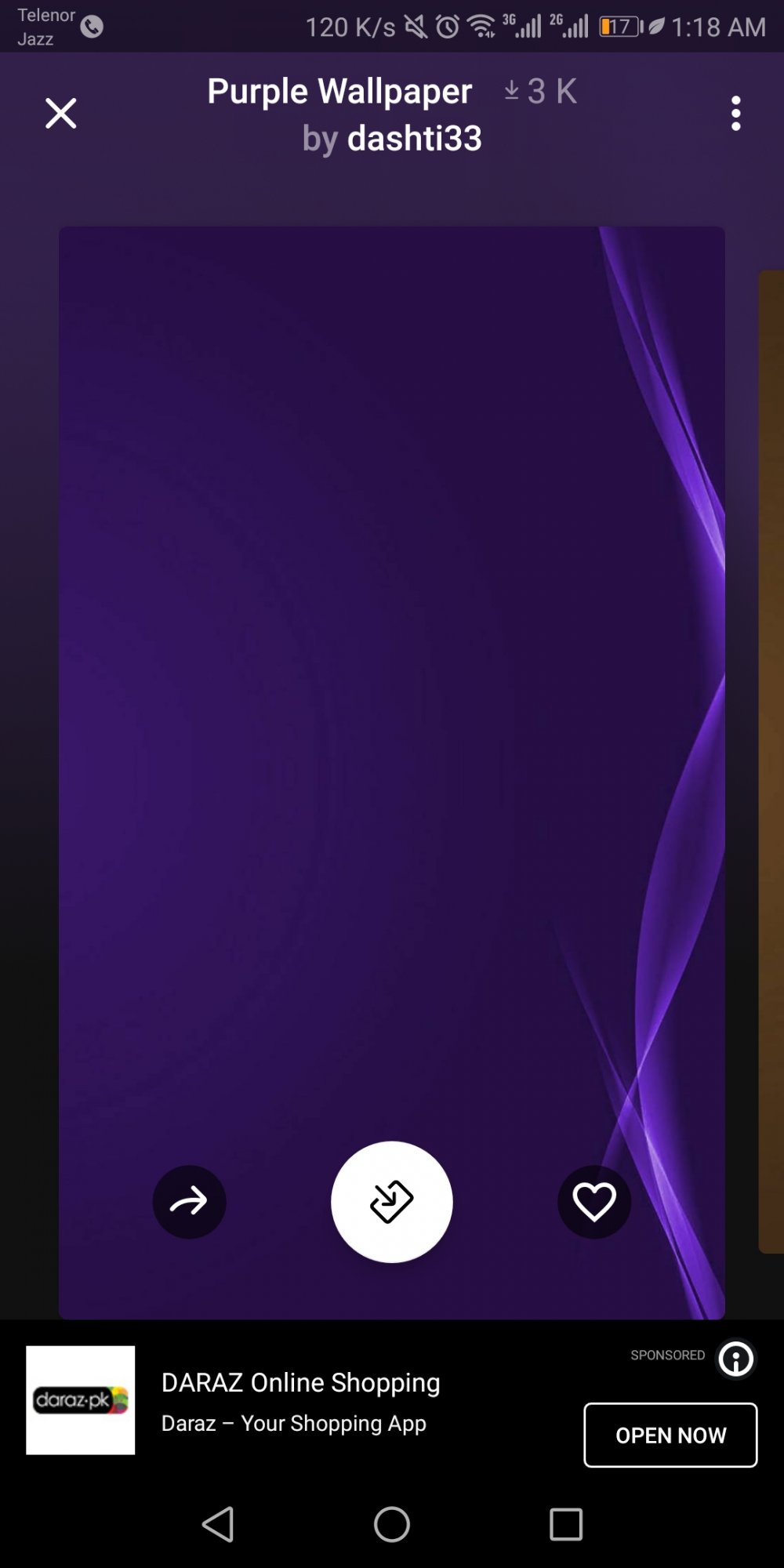
Task: Tap OPEN NOW on the Daraz ad
Action: [x=670, y=1435]
